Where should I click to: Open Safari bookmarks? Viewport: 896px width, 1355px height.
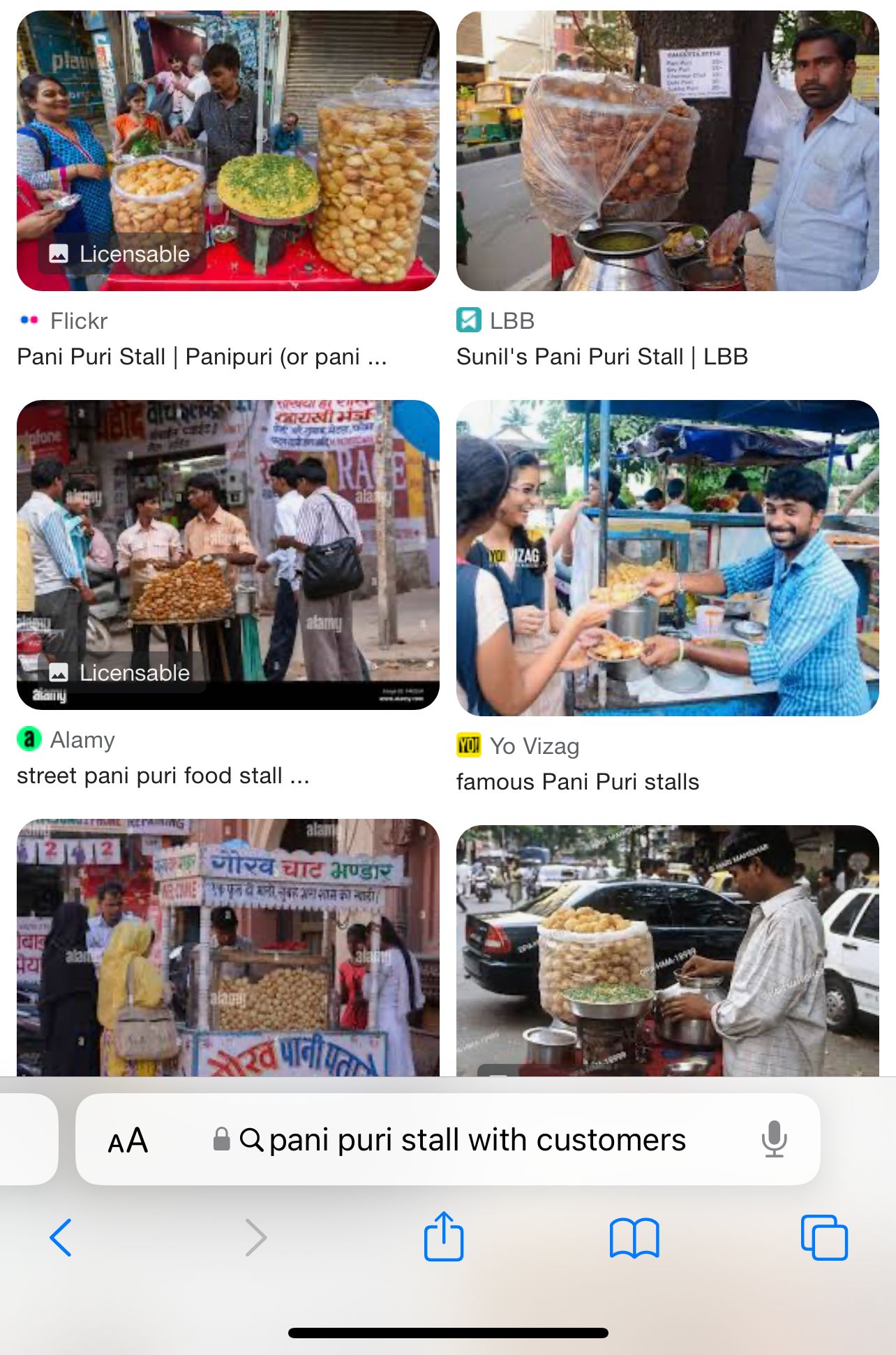(x=634, y=1238)
